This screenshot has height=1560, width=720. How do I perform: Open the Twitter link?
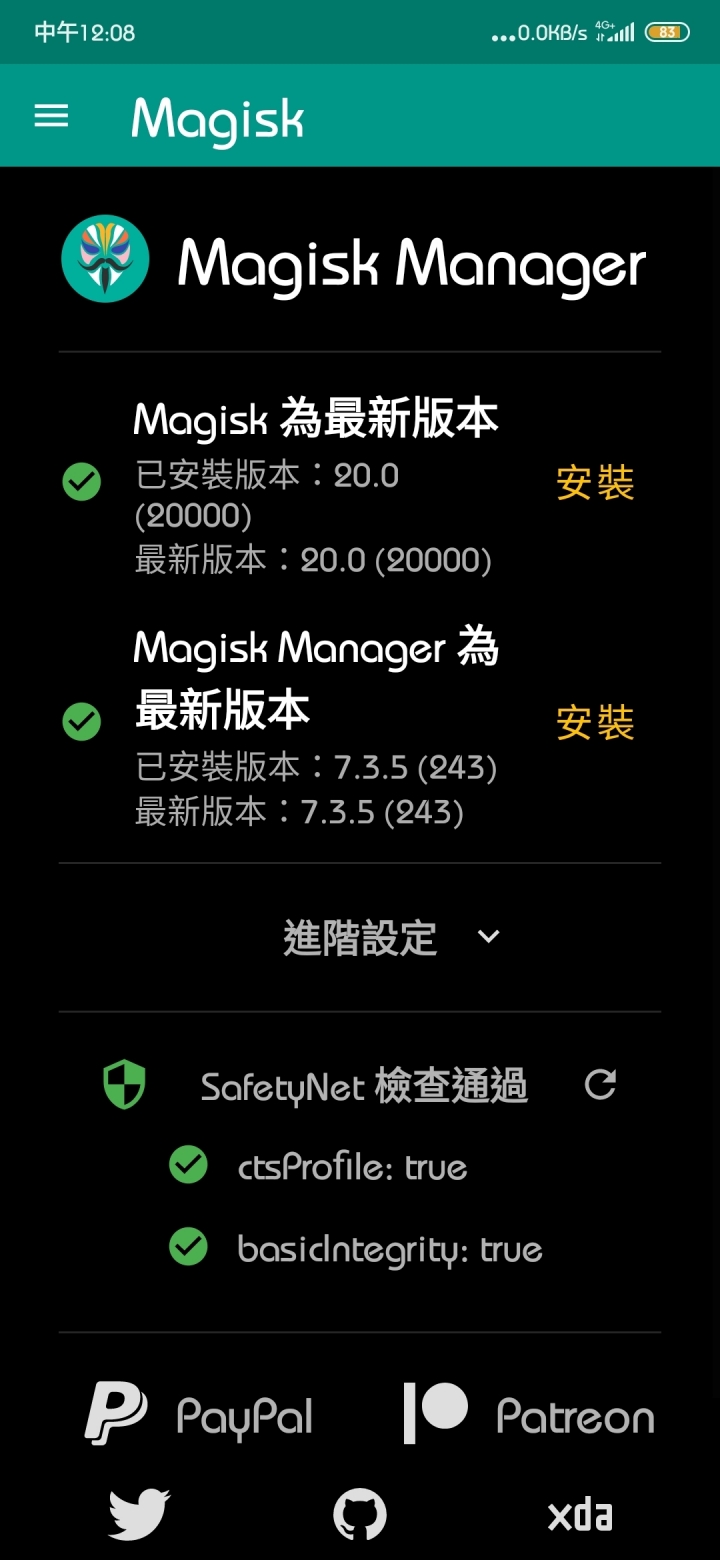coord(139,1515)
